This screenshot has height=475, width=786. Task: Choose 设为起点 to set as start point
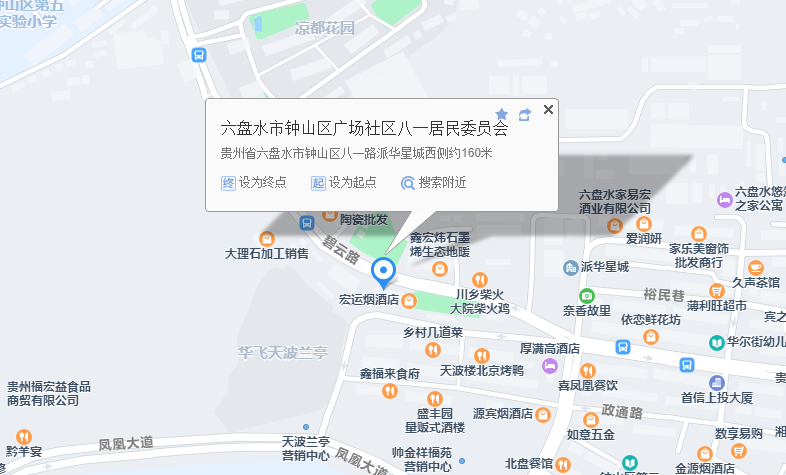[x=344, y=182]
